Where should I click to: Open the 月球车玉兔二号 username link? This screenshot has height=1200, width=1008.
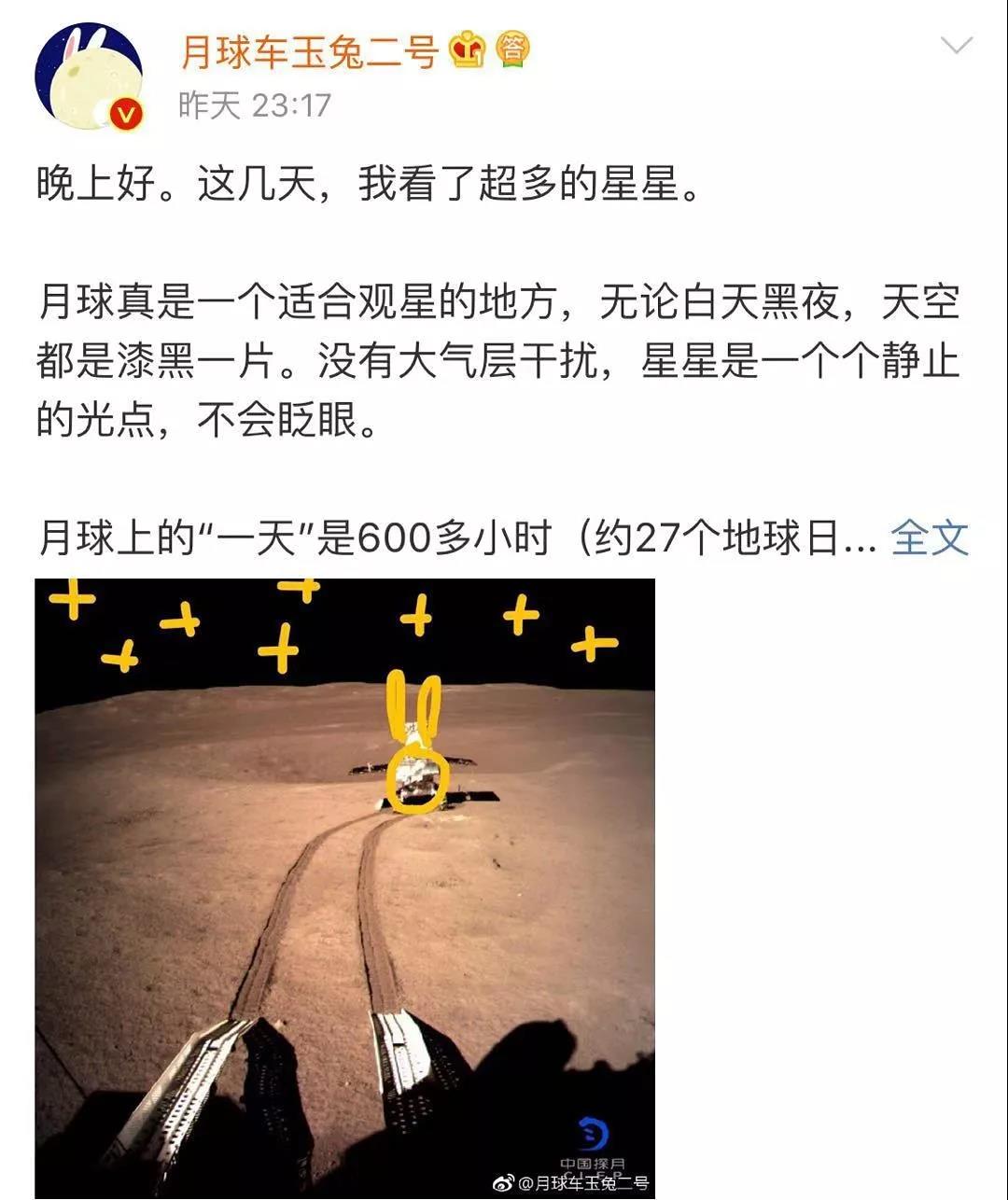click(308, 50)
